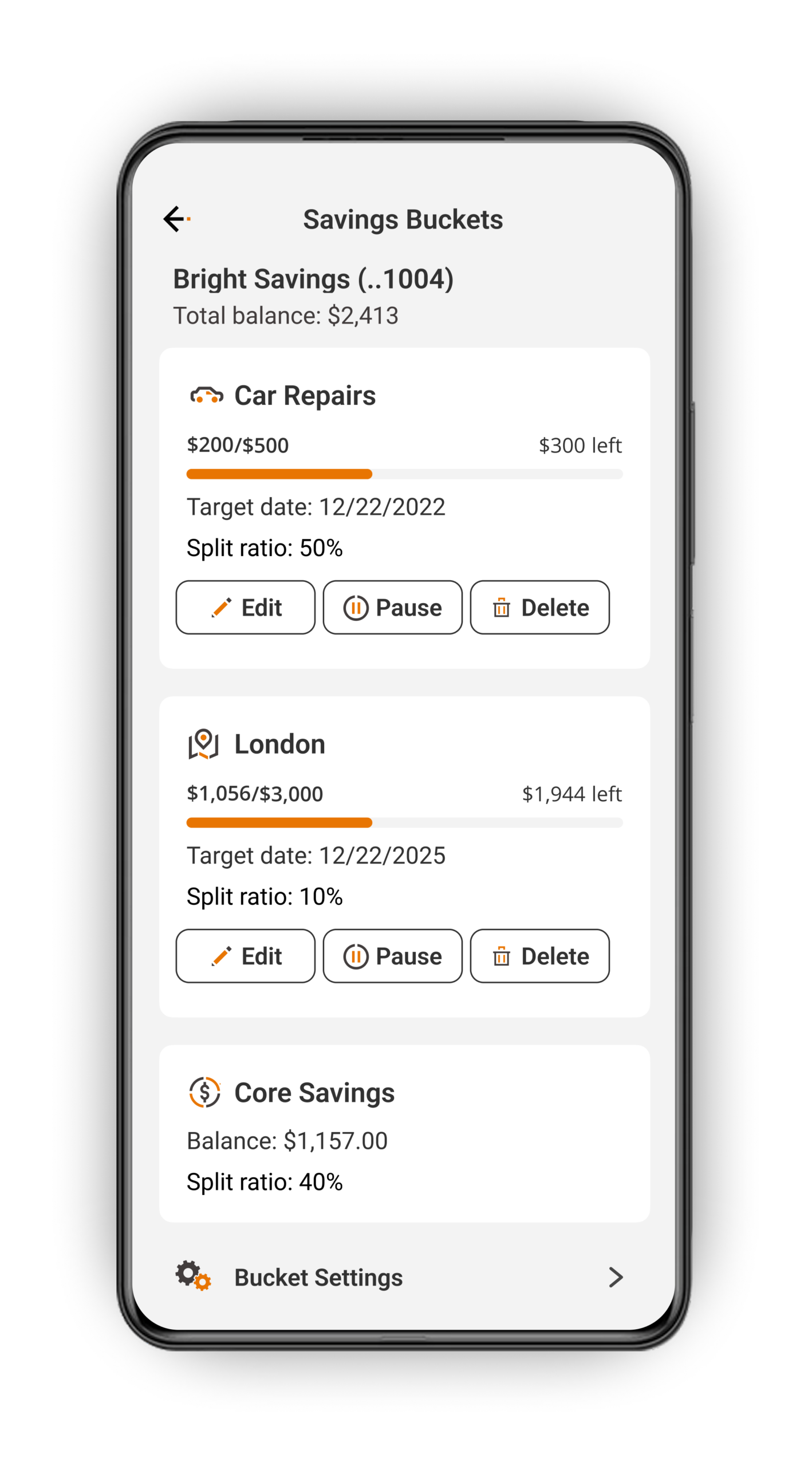Edit the Car Repairs bucket
The width and height of the screenshot is (812, 1466).
[x=245, y=608]
